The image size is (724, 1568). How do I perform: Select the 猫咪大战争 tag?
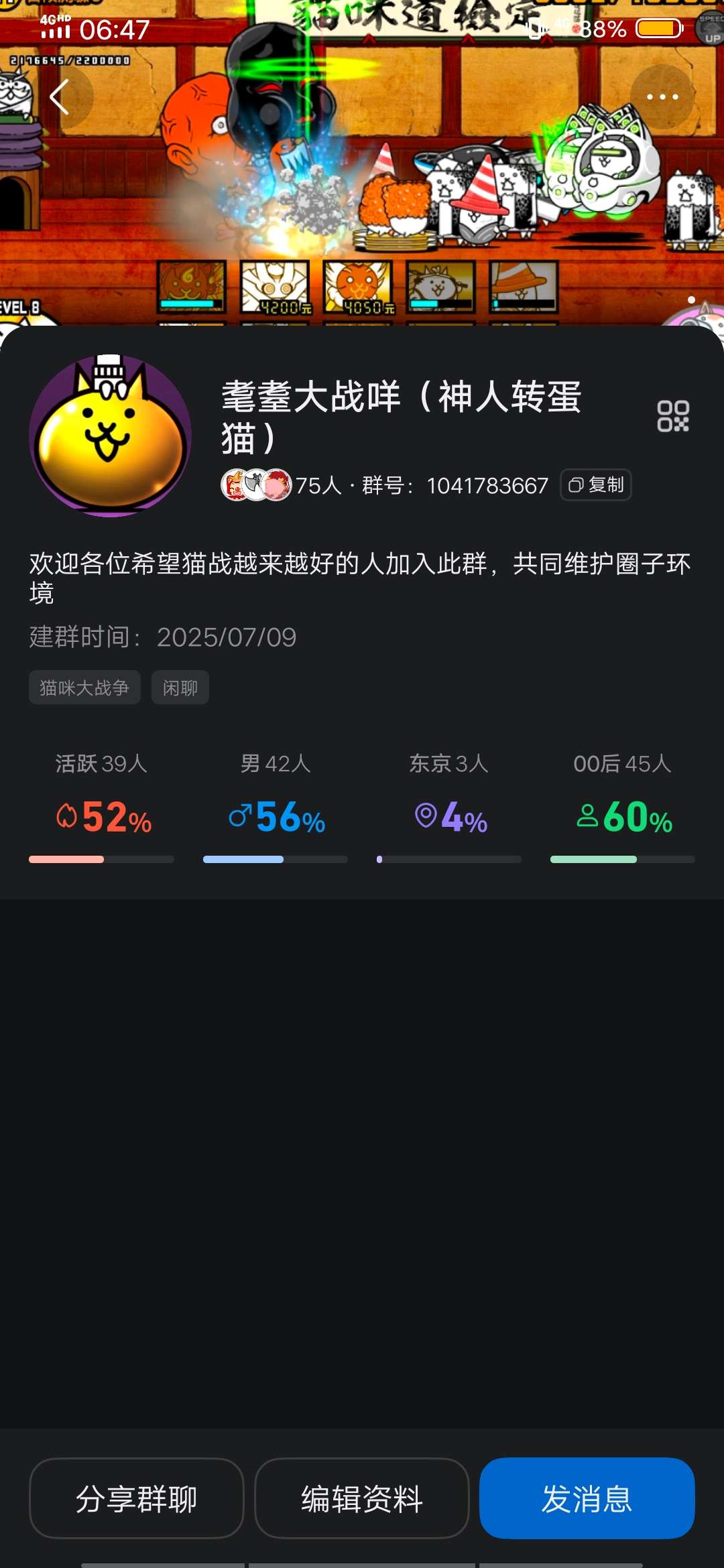[84, 688]
